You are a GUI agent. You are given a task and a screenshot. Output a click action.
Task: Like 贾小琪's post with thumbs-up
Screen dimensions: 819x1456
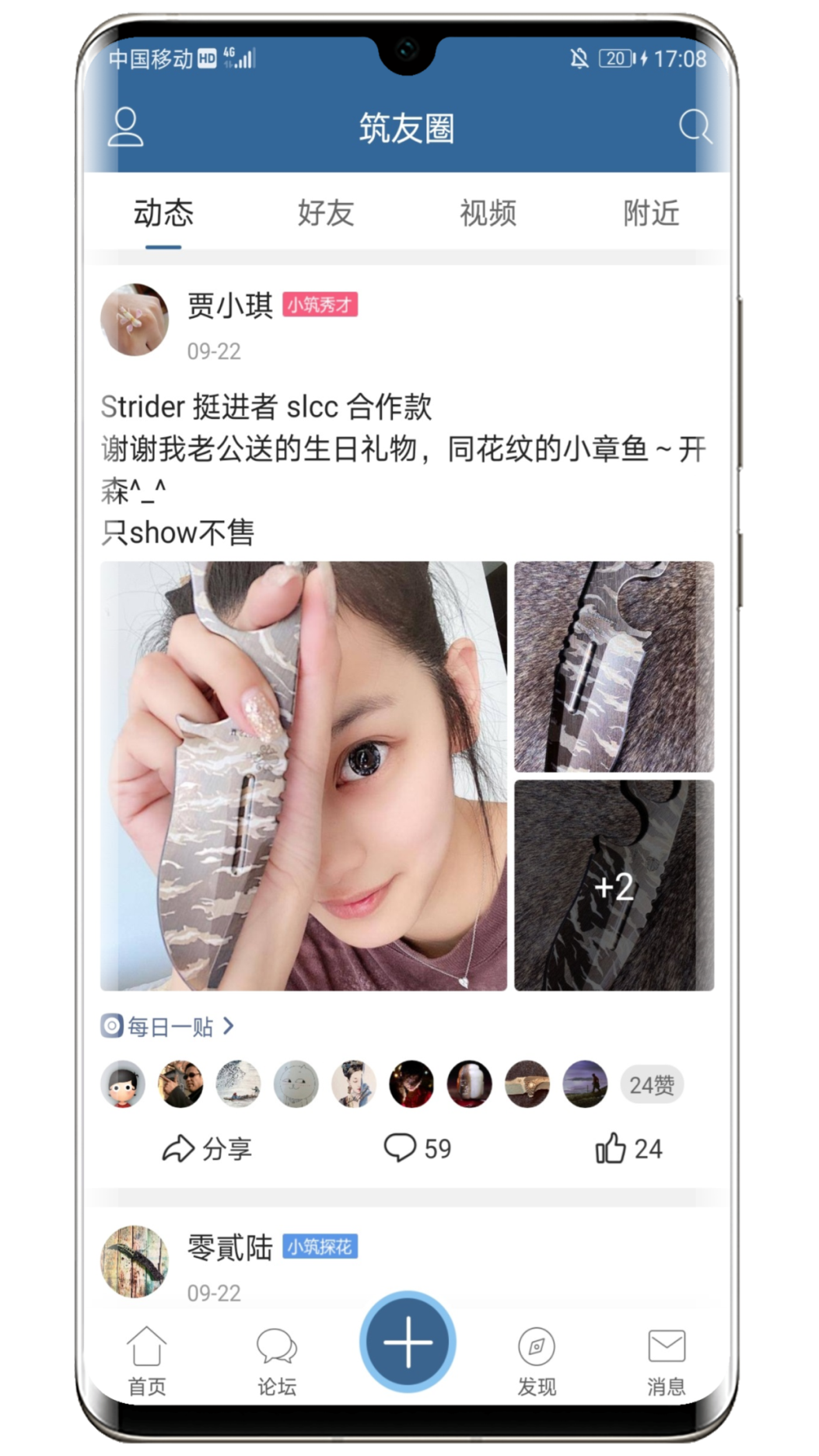(x=628, y=1148)
